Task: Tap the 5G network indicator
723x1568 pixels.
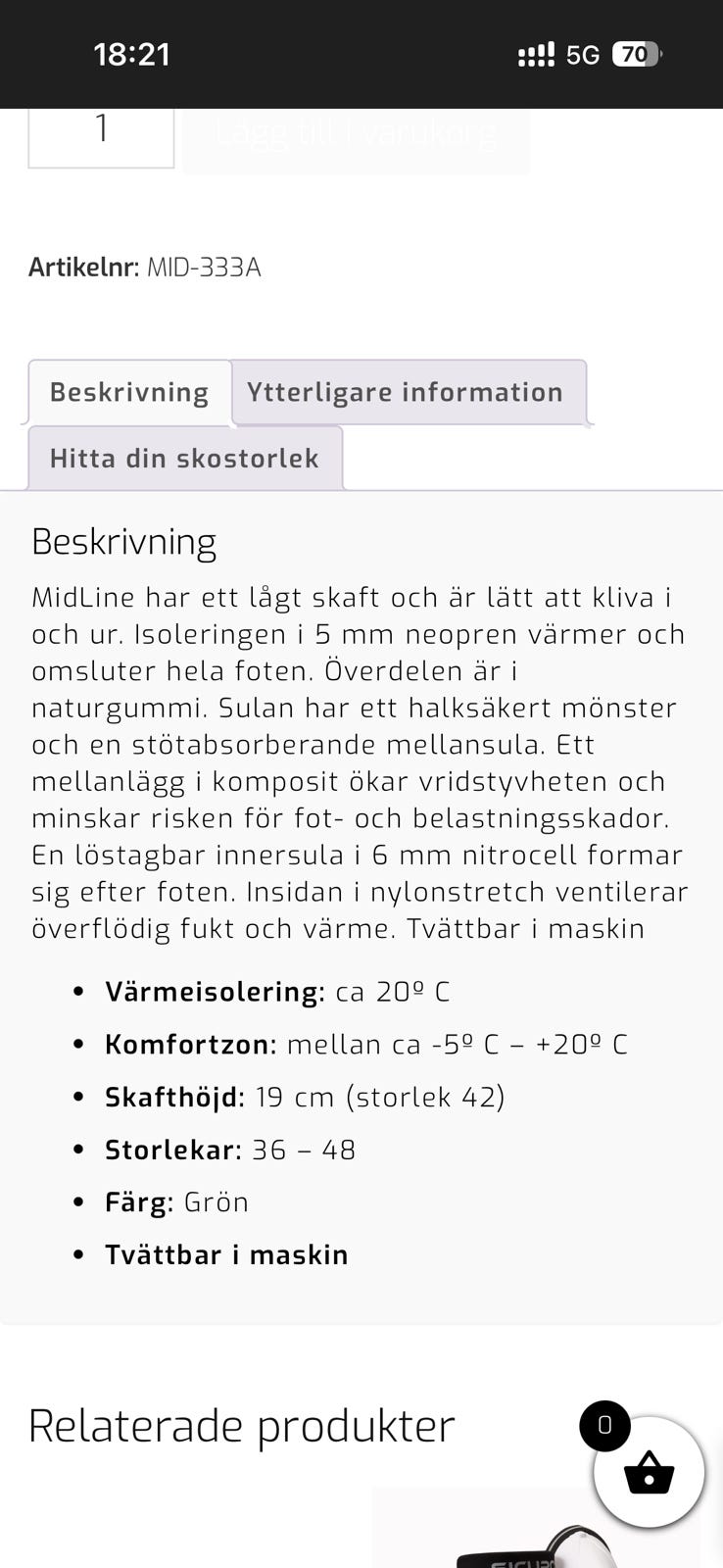Action: click(x=581, y=54)
